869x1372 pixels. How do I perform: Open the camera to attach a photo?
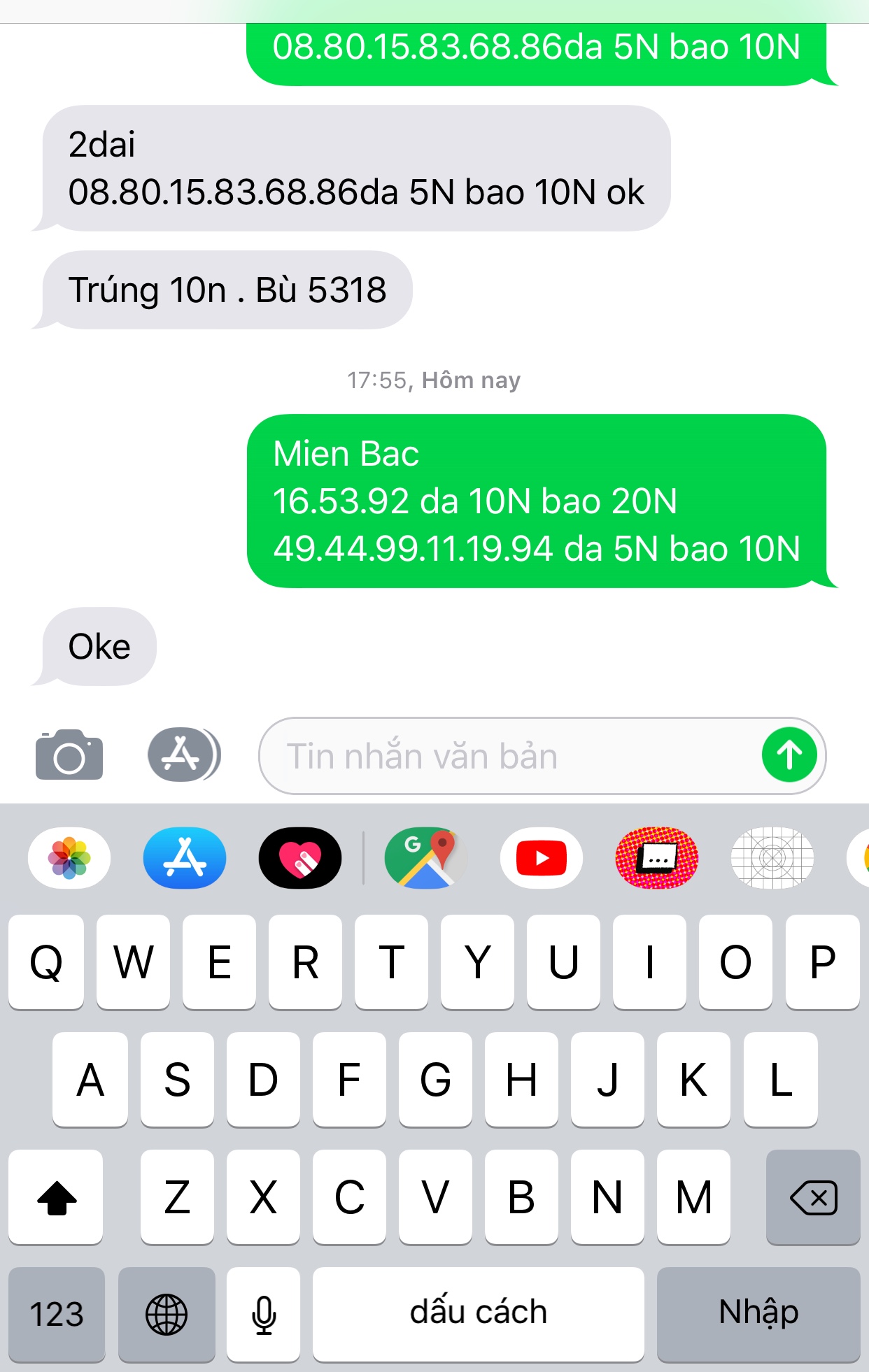[69, 755]
